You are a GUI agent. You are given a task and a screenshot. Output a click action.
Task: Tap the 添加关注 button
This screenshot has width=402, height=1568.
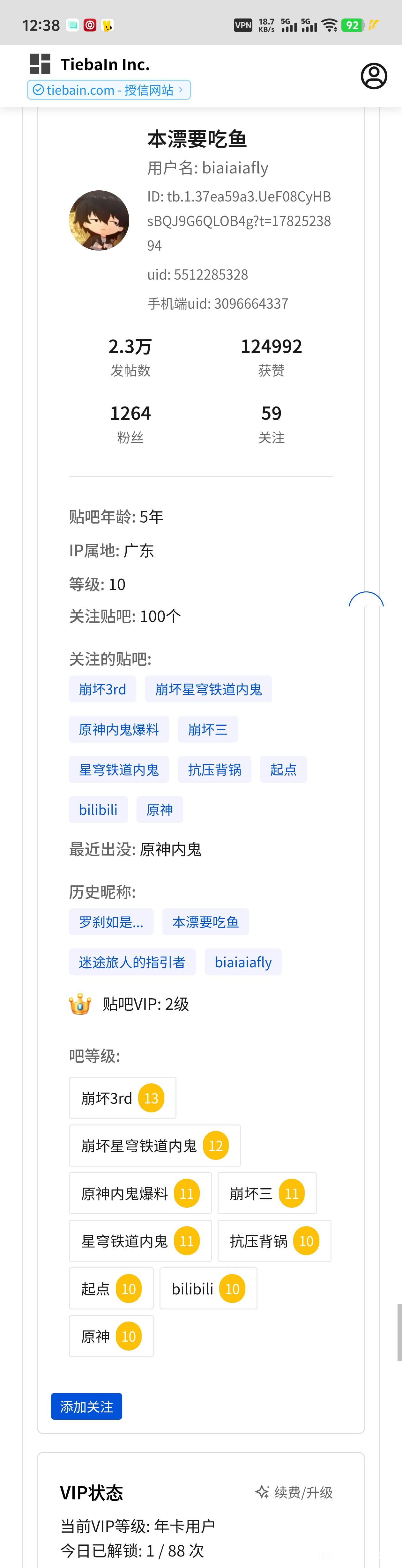(x=86, y=1406)
